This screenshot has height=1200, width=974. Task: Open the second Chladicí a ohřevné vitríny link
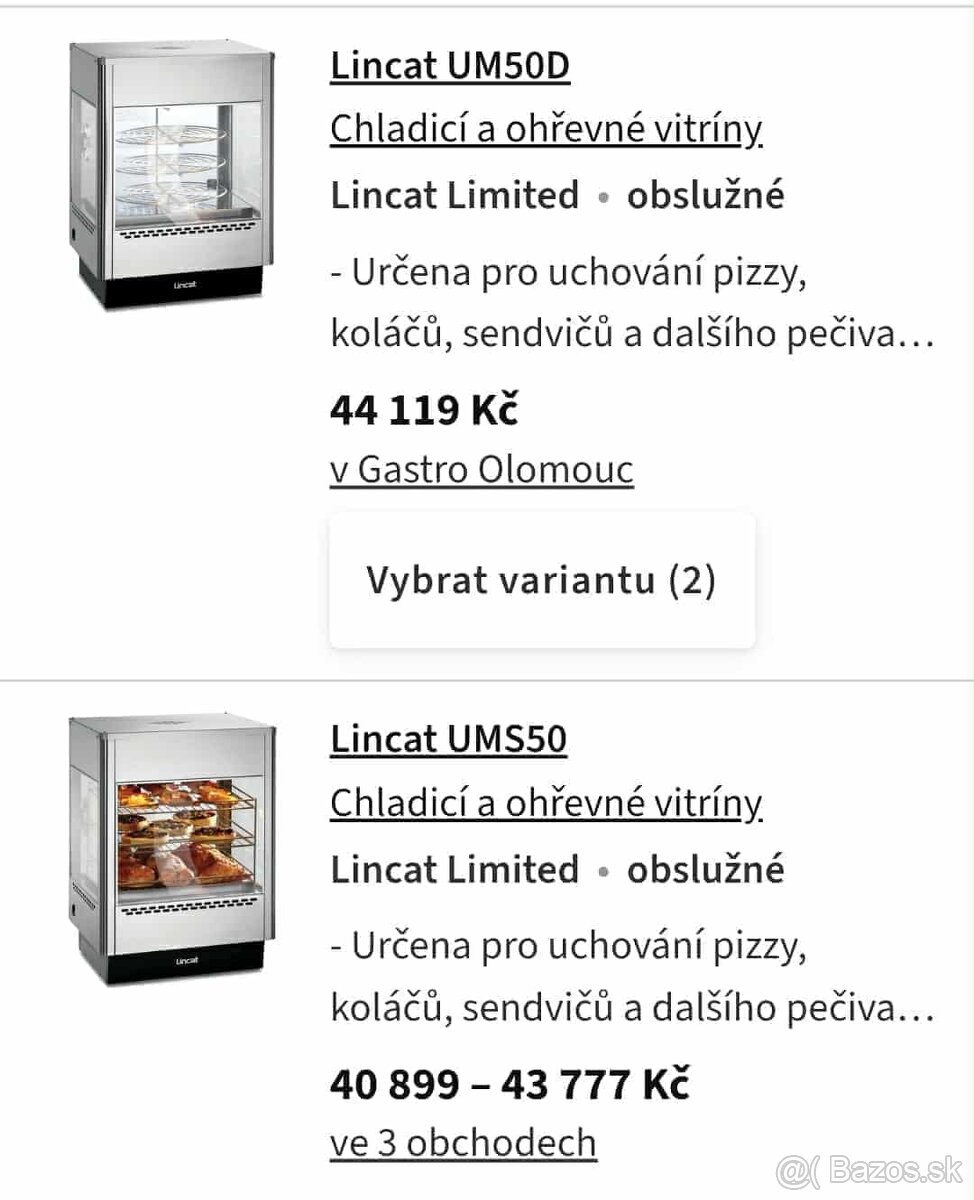pyautogui.click(x=546, y=802)
